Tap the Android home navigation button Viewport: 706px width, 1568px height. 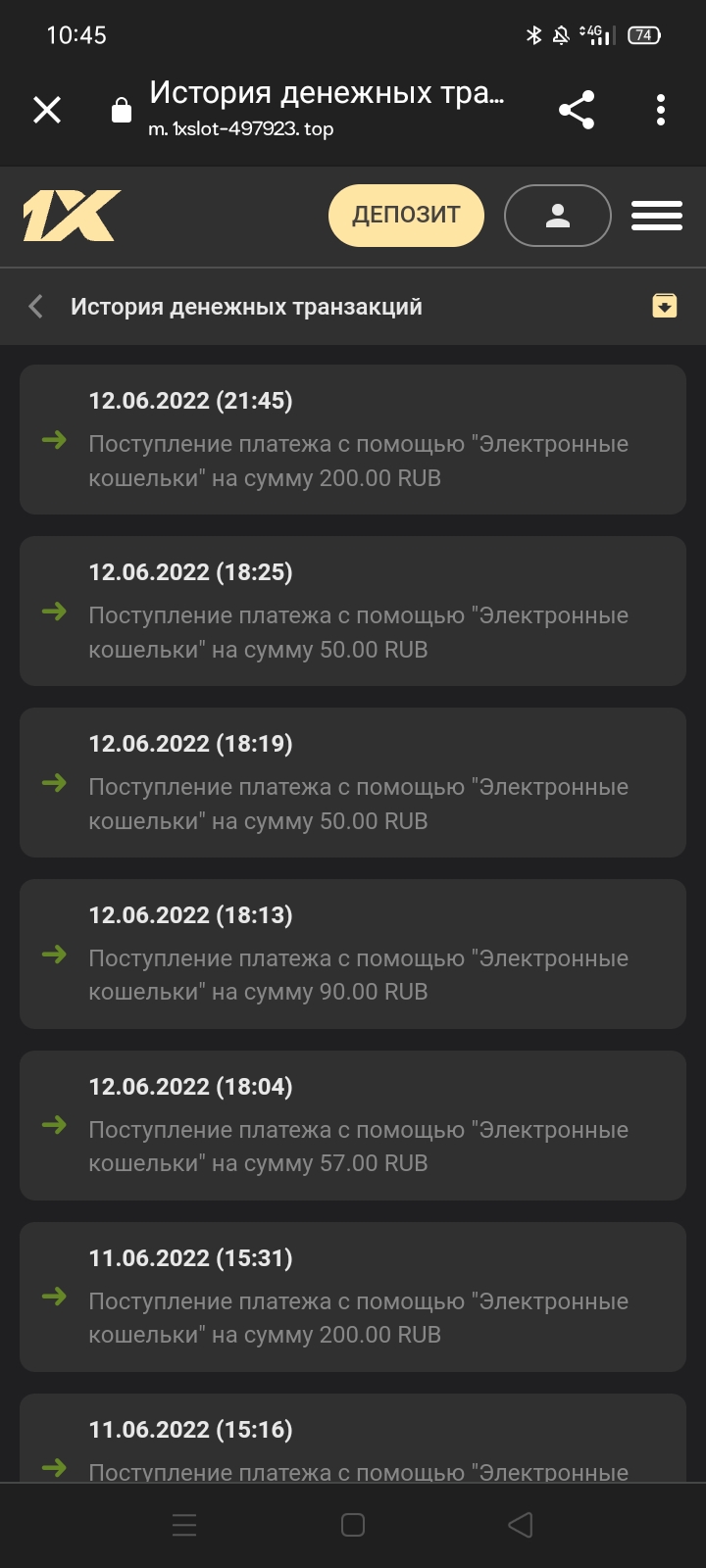click(353, 1525)
